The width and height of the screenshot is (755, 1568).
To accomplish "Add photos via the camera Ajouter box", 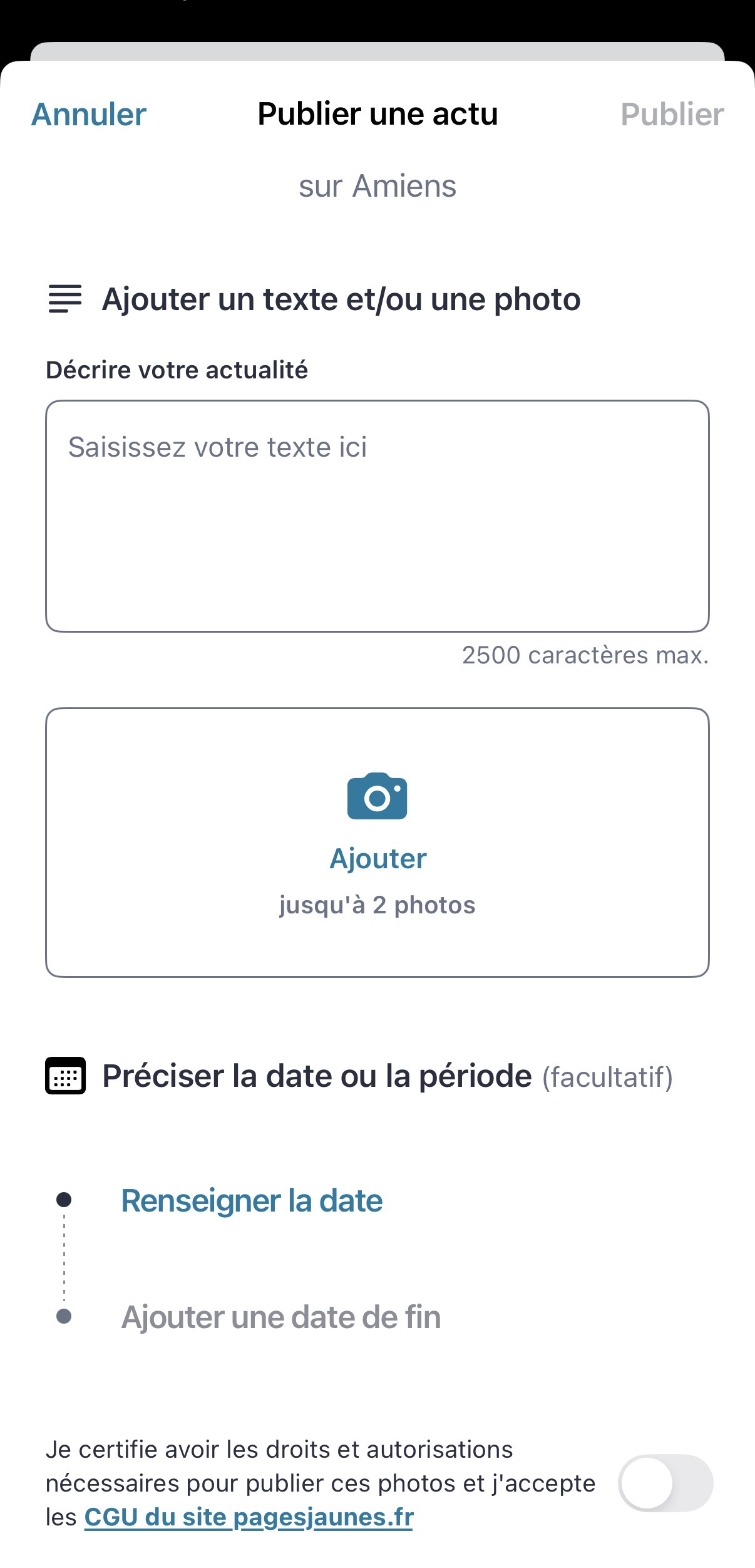I will 377,843.
